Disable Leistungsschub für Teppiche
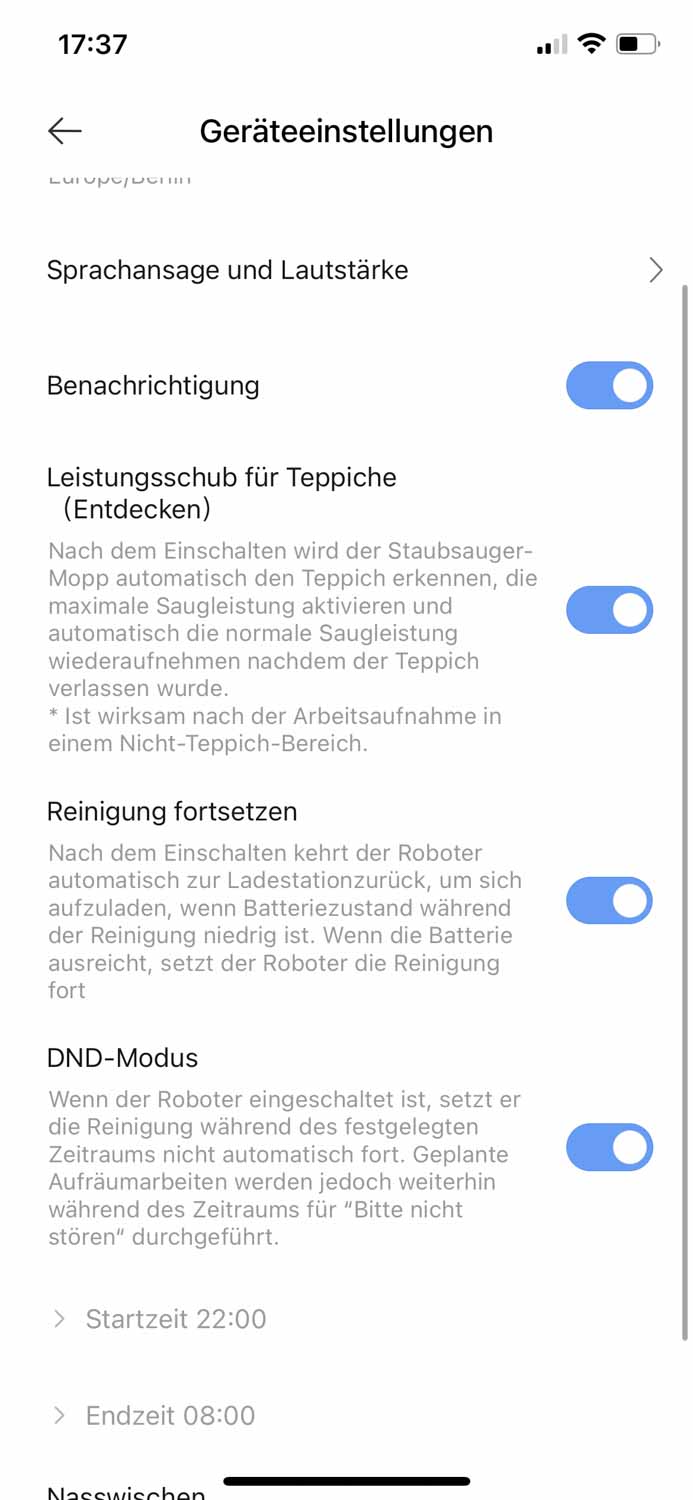 609,610
